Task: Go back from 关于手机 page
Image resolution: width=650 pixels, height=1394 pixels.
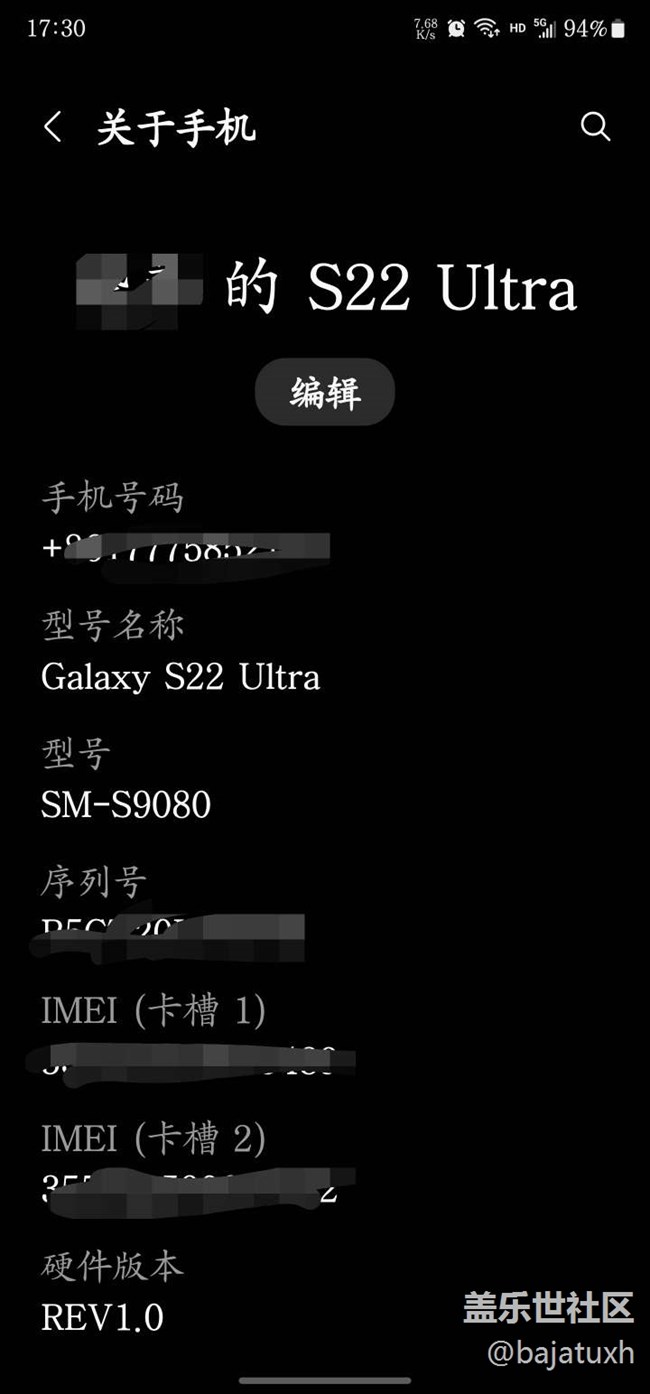Action: point(53,127)
